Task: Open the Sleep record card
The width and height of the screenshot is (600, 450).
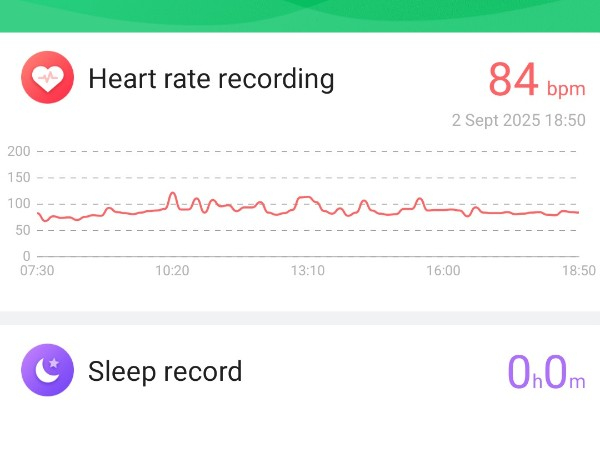Action: 165,372
